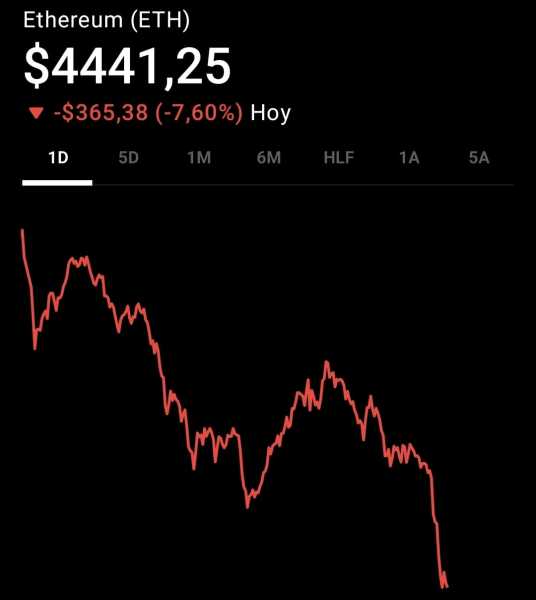The width and height of the screenshot is (536, 600).
Task: Switch to the 6M range tab
Action: (269, 158)
